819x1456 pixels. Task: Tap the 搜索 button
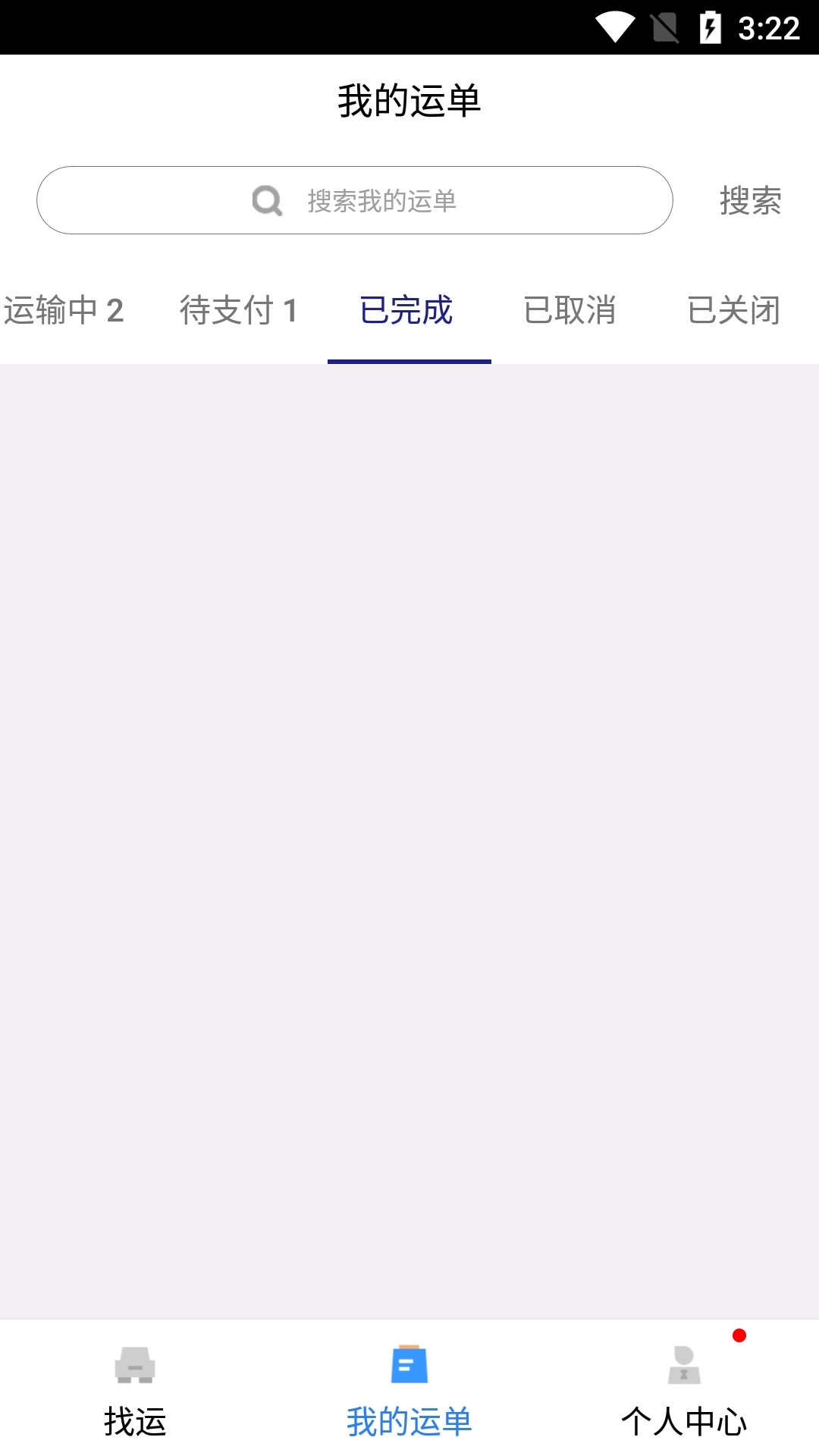pyautogui.click(x=750, y=200)
